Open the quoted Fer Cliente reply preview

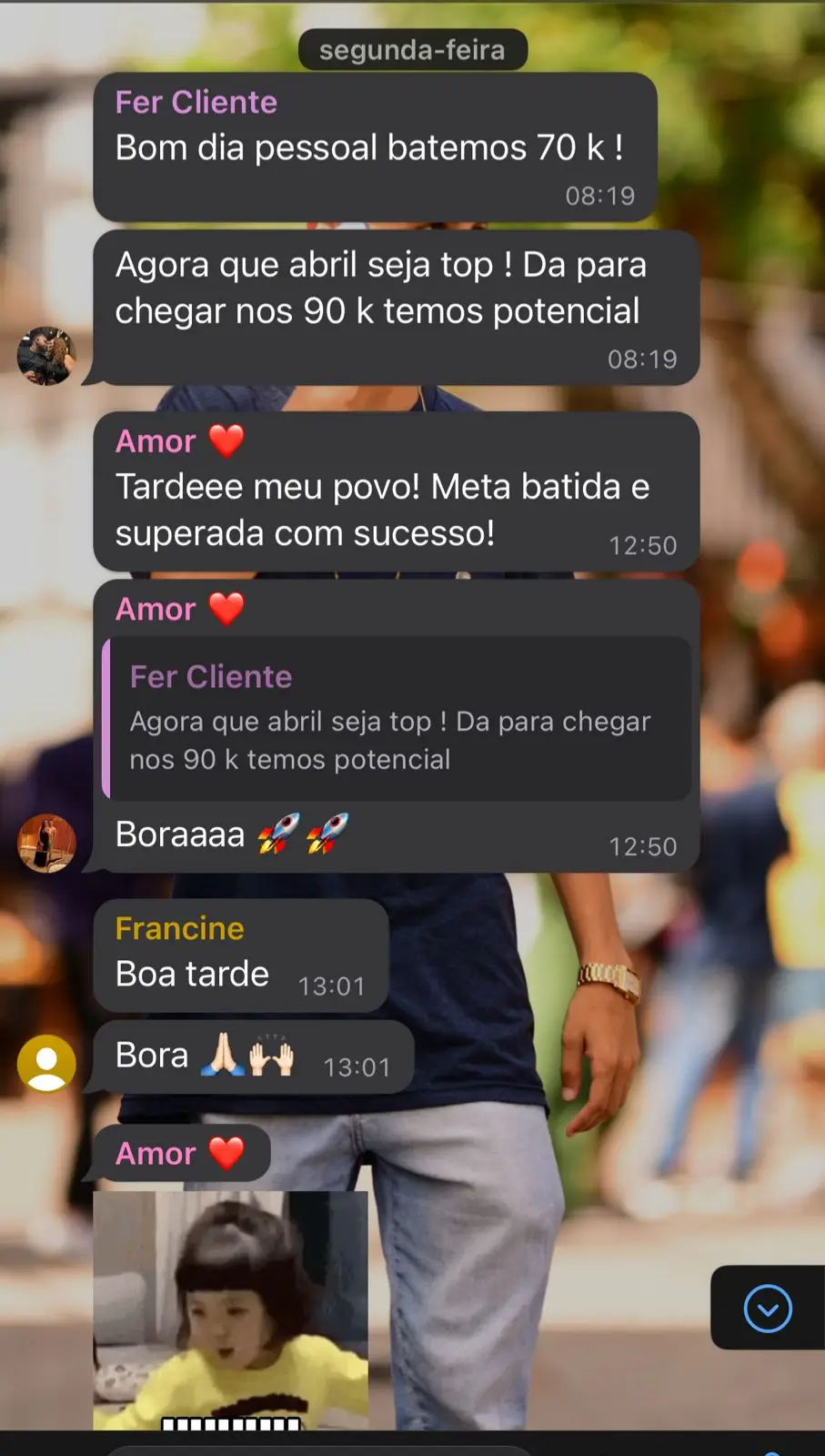(x=397, y=718)
